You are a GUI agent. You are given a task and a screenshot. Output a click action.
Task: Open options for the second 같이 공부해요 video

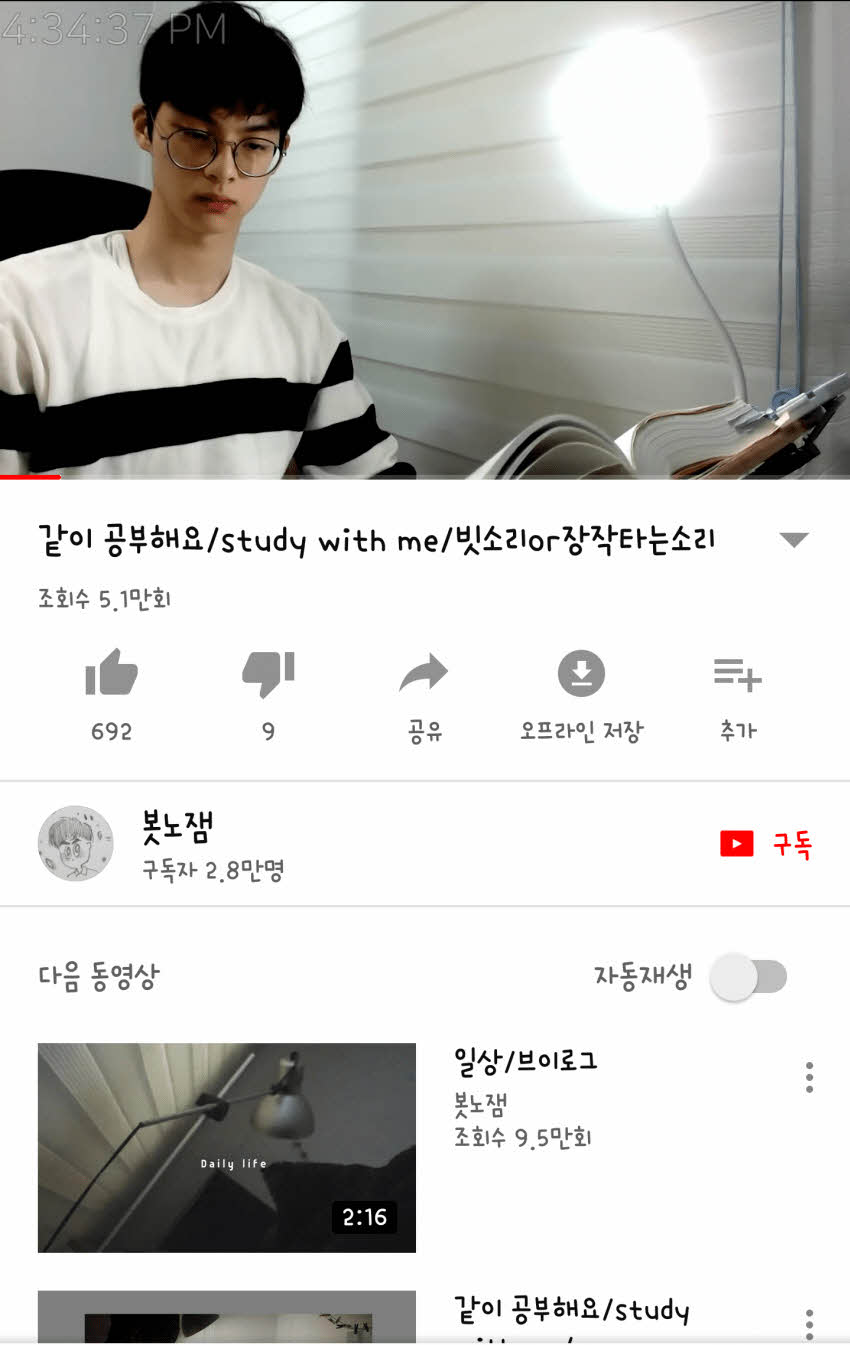pyautogui.click(x=809, y=1322)
